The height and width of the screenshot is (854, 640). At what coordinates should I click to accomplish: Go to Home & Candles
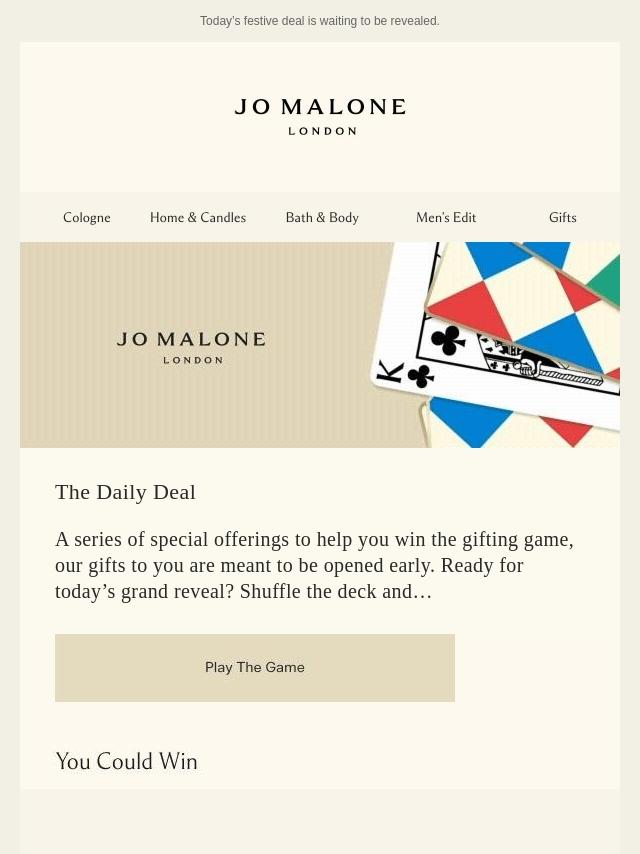pyautogui.click(x=198, y=217)
